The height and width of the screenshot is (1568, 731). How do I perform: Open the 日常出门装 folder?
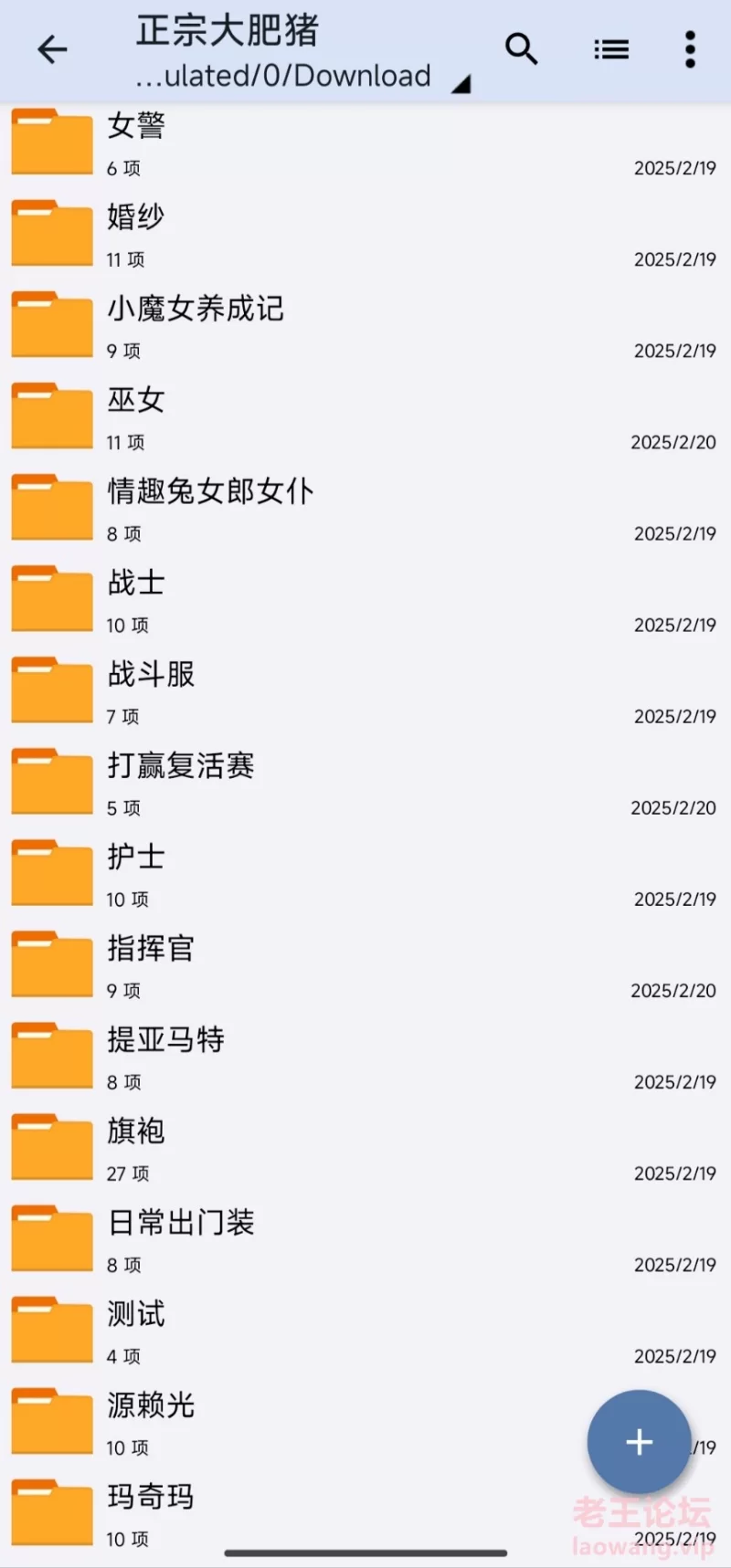[x=365, y=1239]
